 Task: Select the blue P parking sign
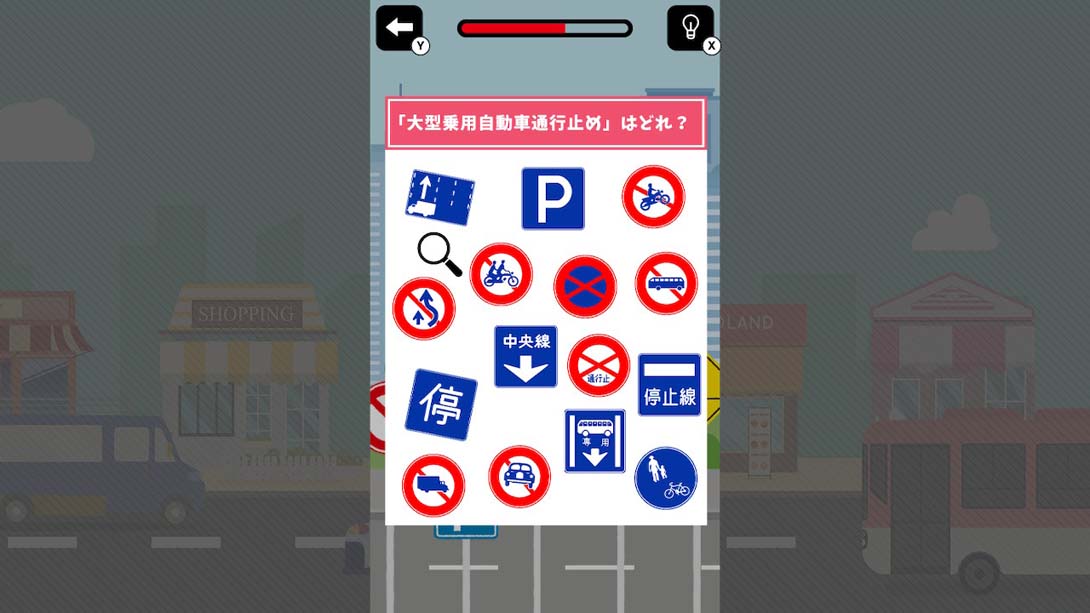click(x=552, y=198)
